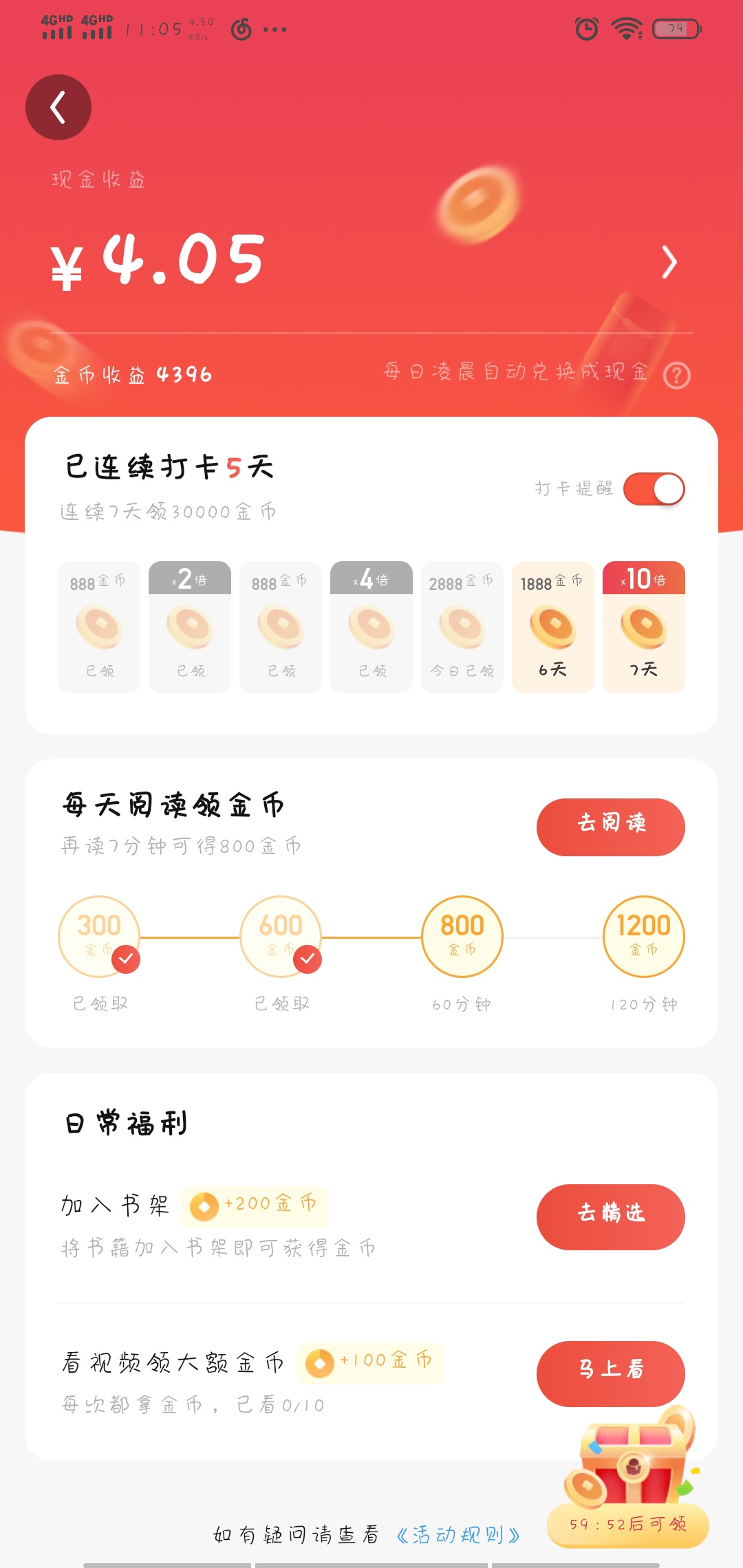Open the treasure chest countdown reward
Viewport: 743px width, 1568px height.
627,1479
